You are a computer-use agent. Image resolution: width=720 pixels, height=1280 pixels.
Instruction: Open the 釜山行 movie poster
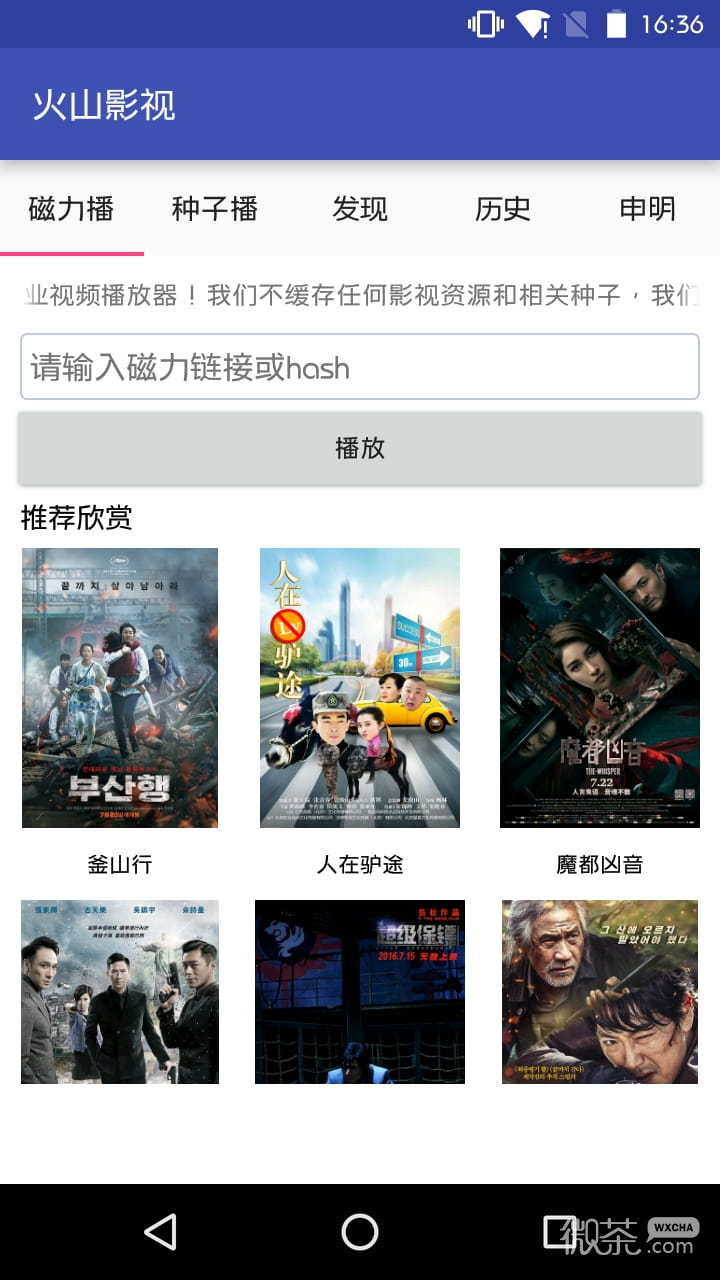pos(120,688)
